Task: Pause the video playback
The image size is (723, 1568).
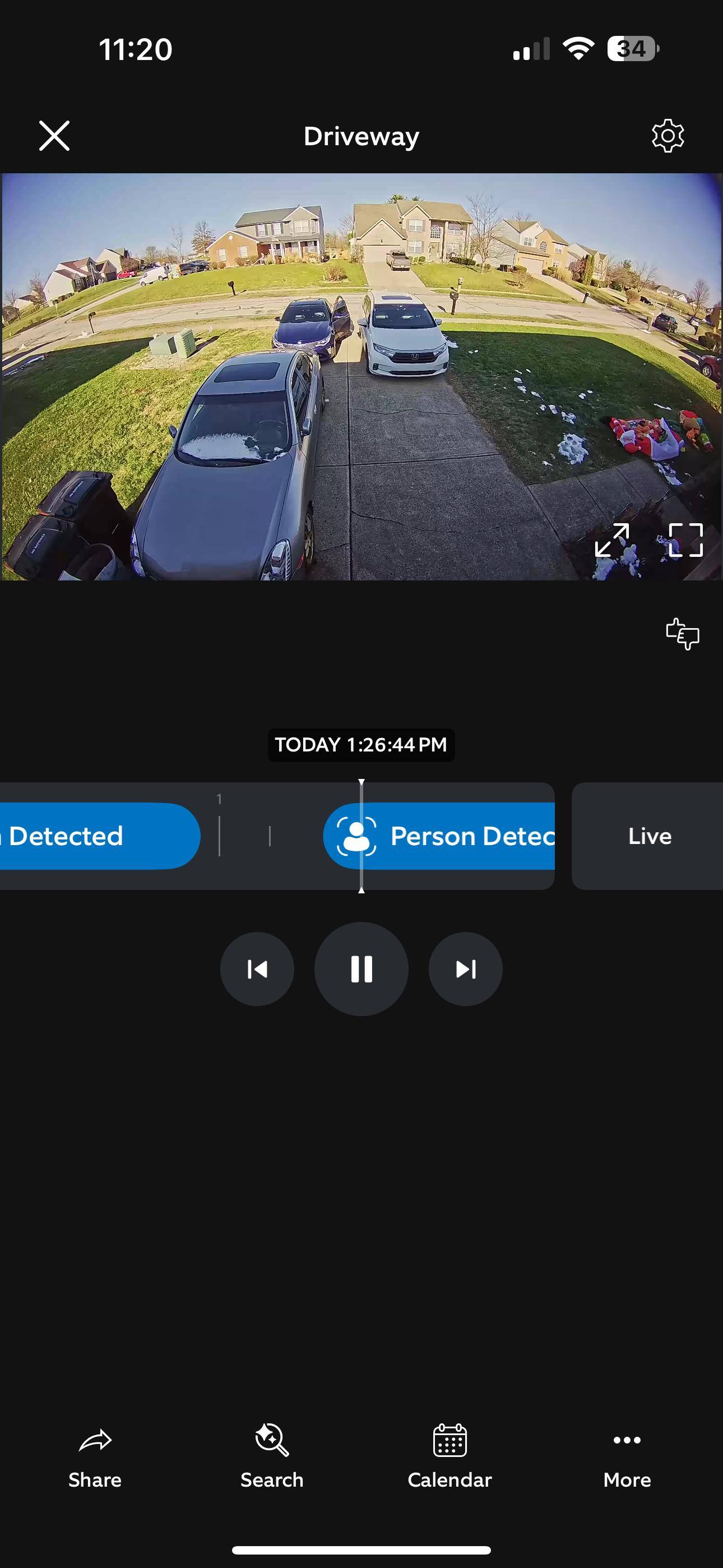Action: [361, 969]
